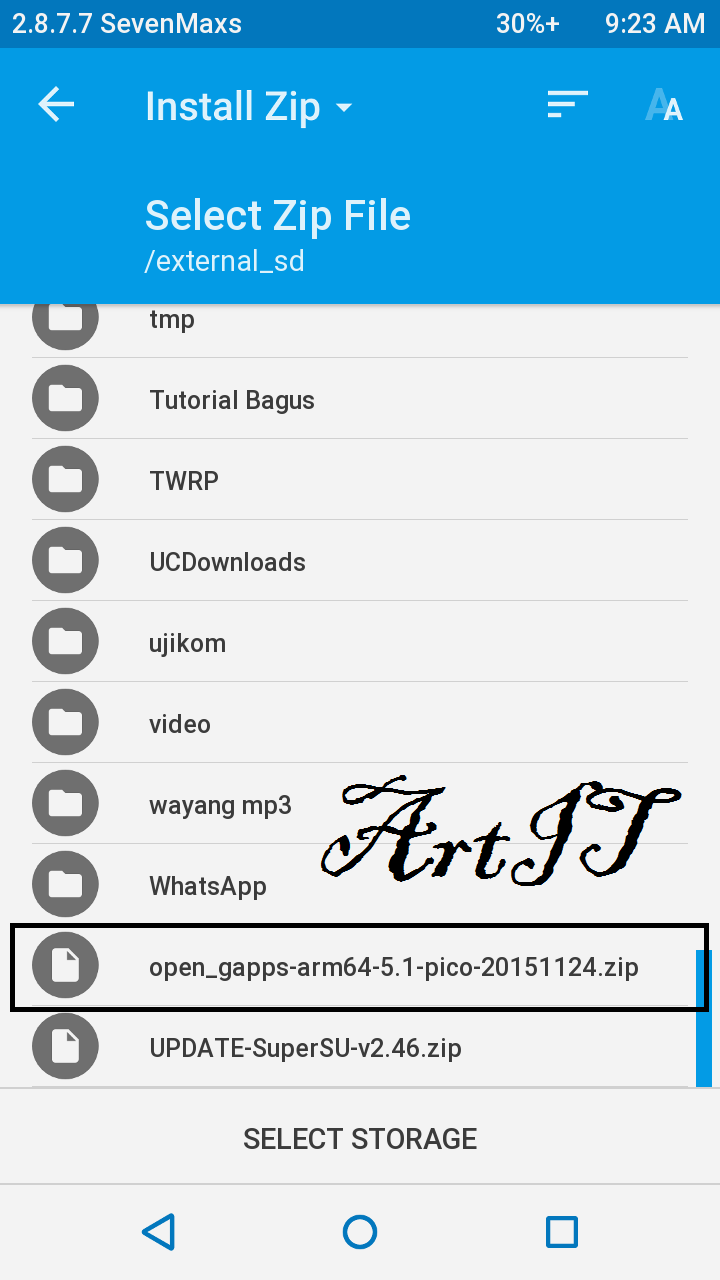Change the font size with the AA icon
Viewport: 720px width, 1280px height.
[664, 105]
